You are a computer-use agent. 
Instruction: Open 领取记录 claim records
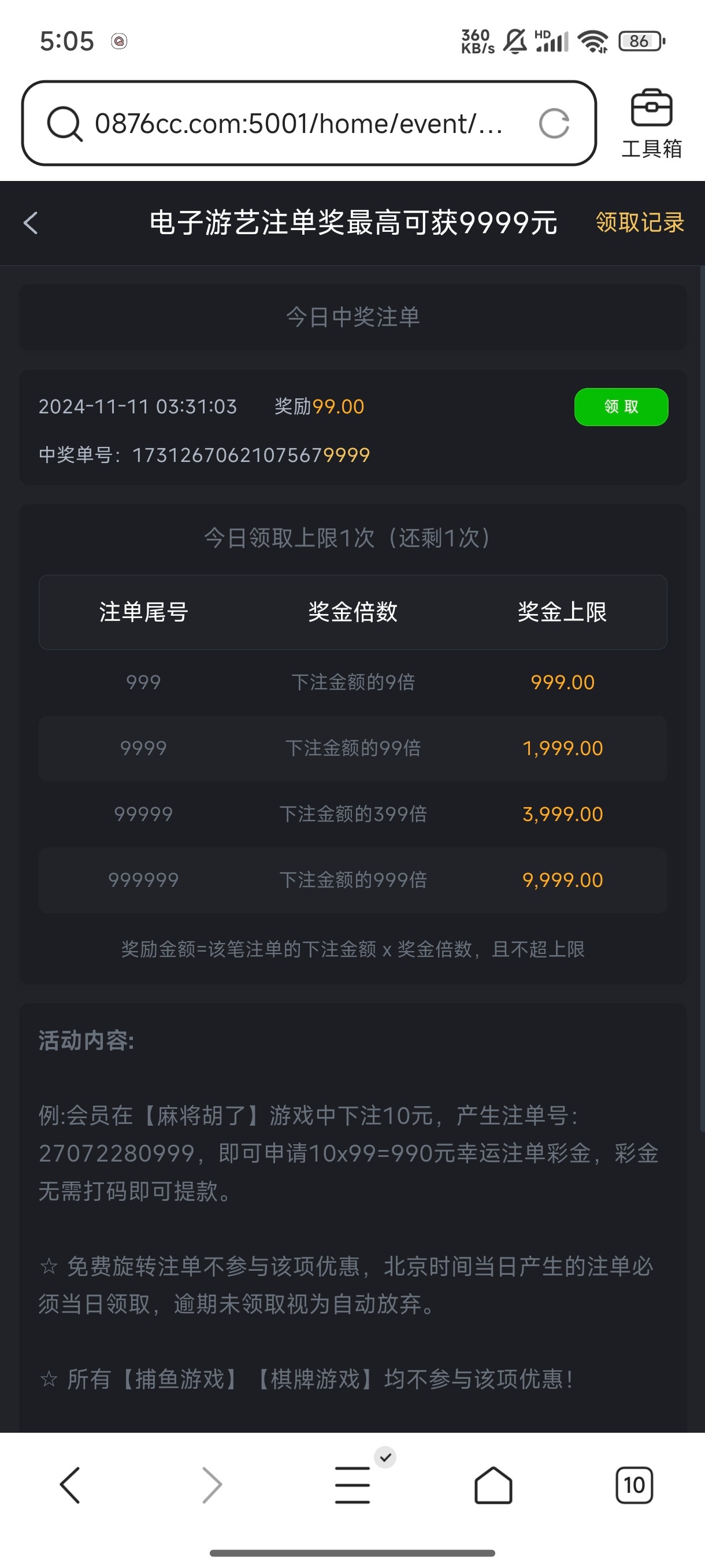pyautogui.click(x=639, y=223)
